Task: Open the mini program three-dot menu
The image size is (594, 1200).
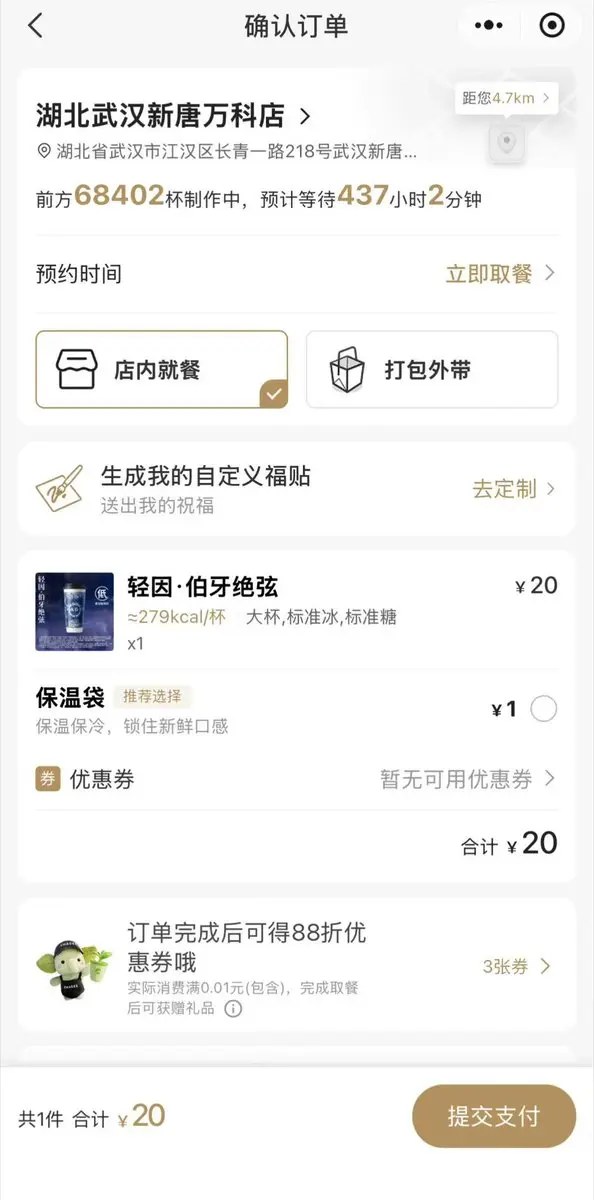Action: pyautogui.click(x=487, y=25)
